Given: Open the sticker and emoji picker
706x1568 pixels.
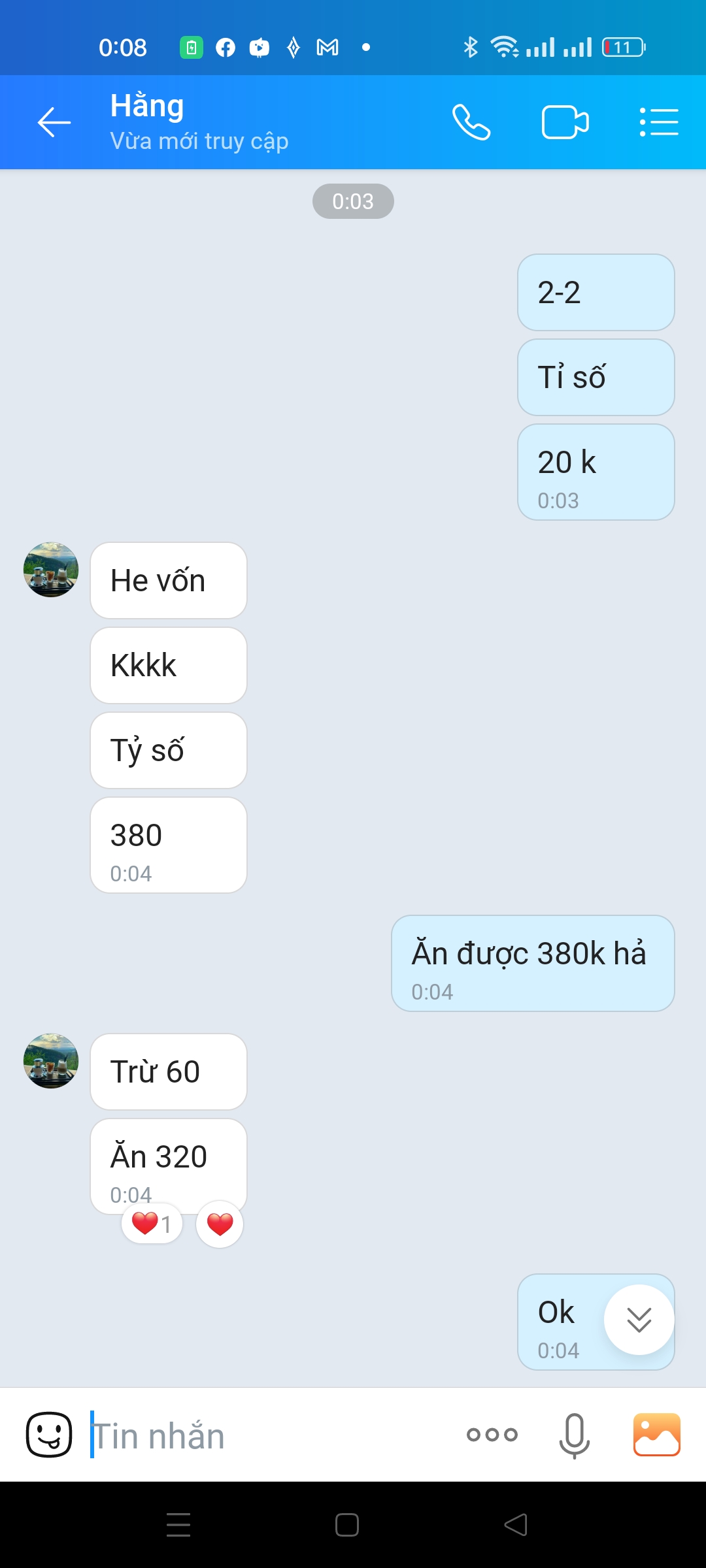Looking at the screenshot, I should click(x=49, y=1435).
